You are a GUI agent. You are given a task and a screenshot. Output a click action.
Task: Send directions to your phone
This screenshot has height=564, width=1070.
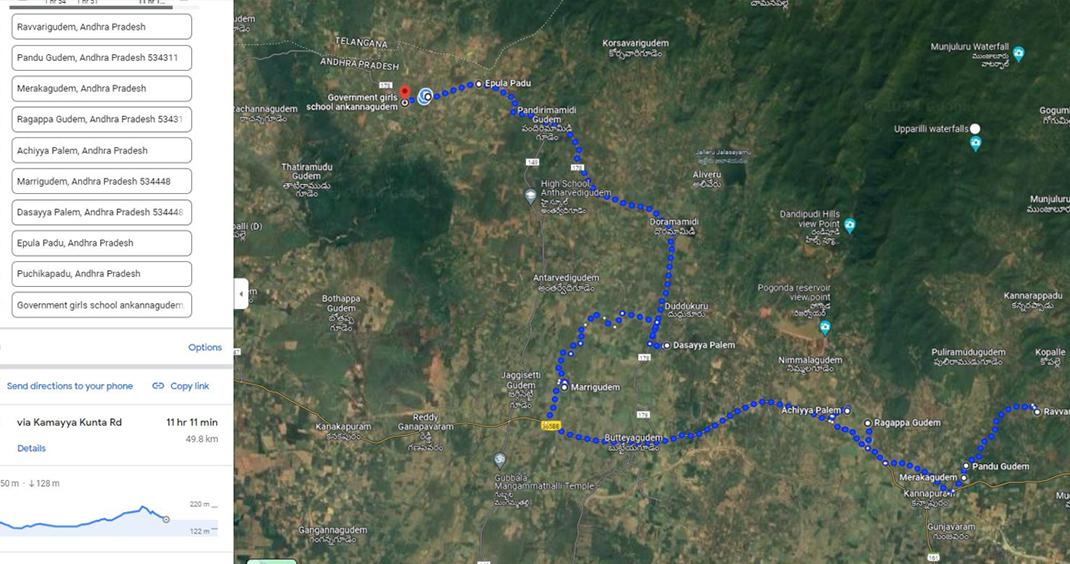click(x=70, y=386)
